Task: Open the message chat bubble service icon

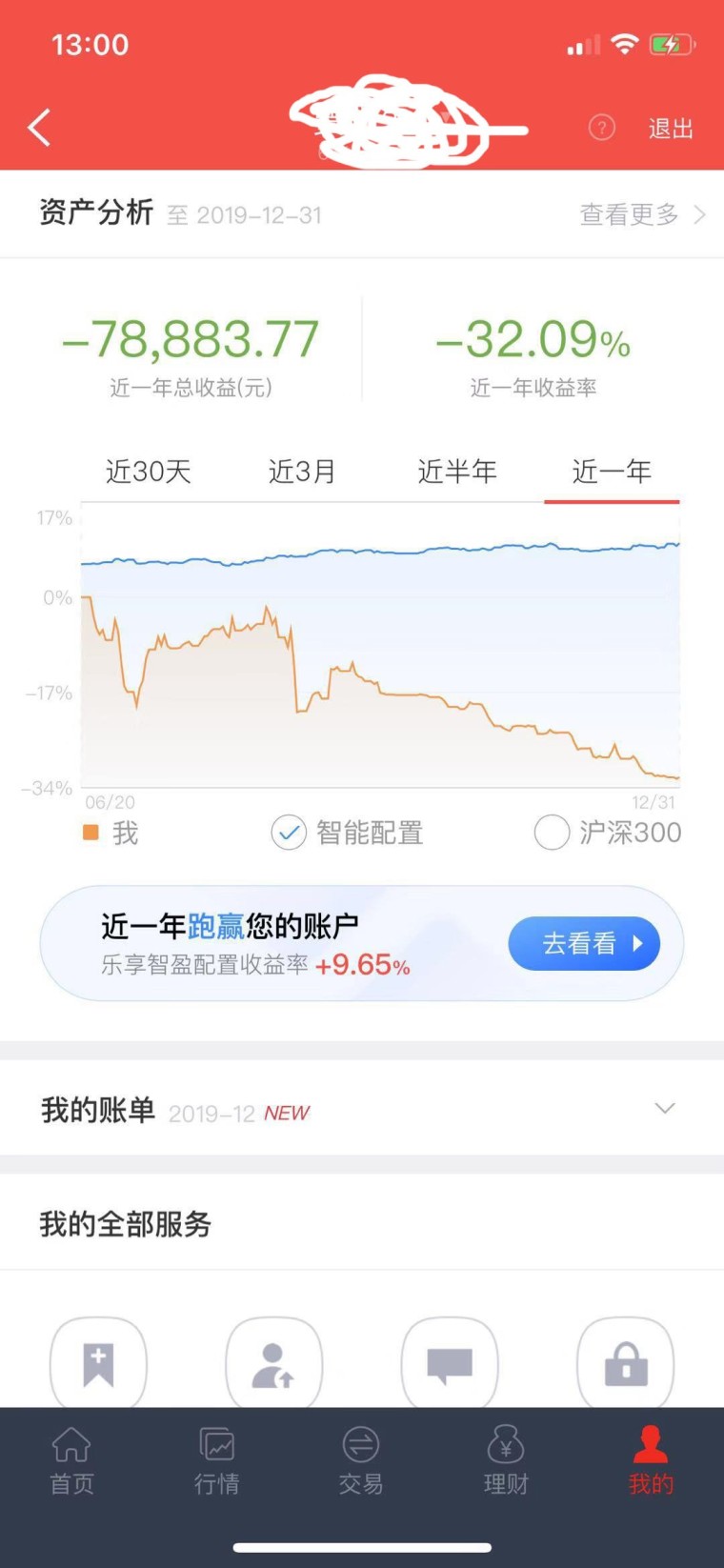Action: (450, 1363)
